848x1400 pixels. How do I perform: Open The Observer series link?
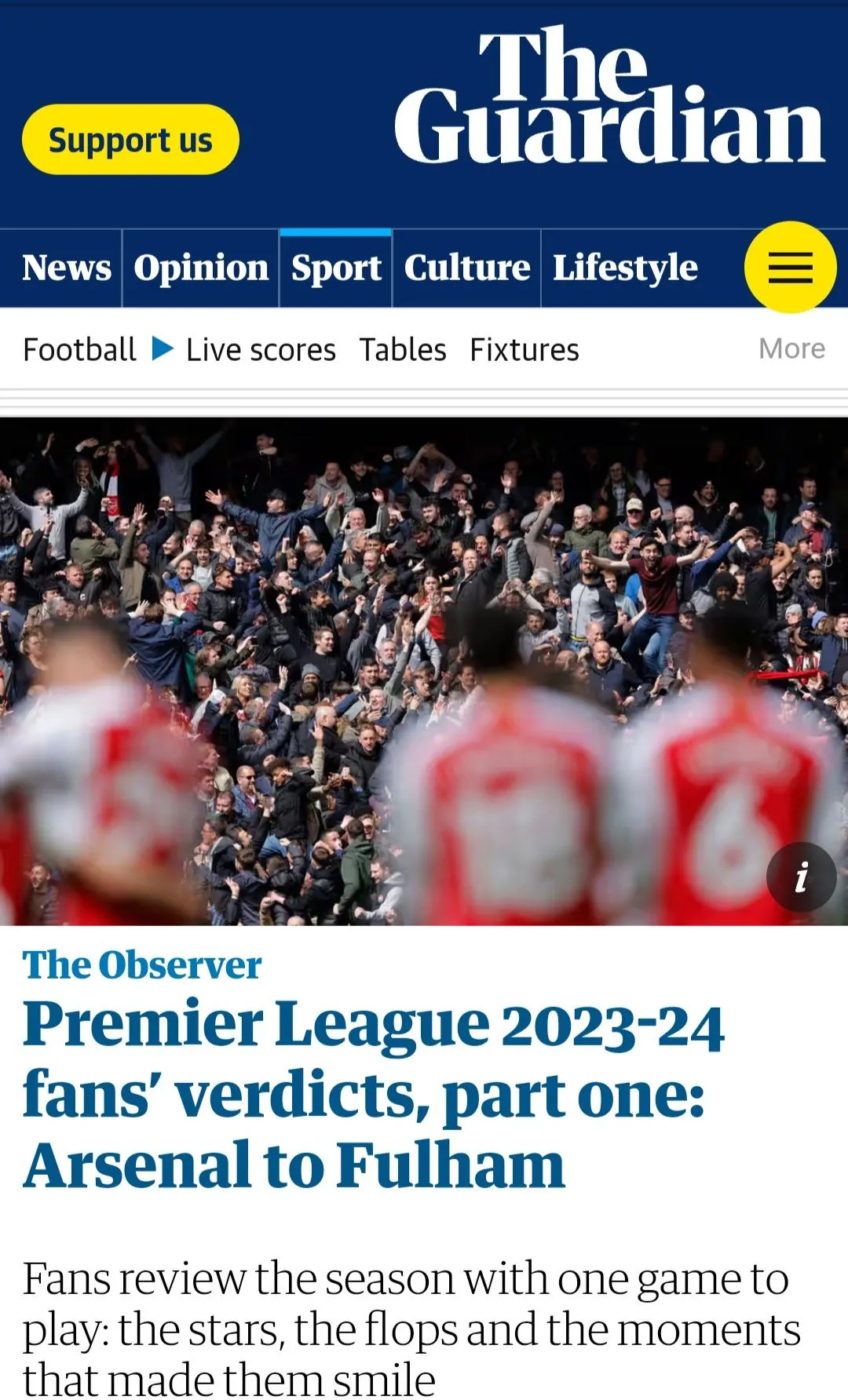point(142,965)
